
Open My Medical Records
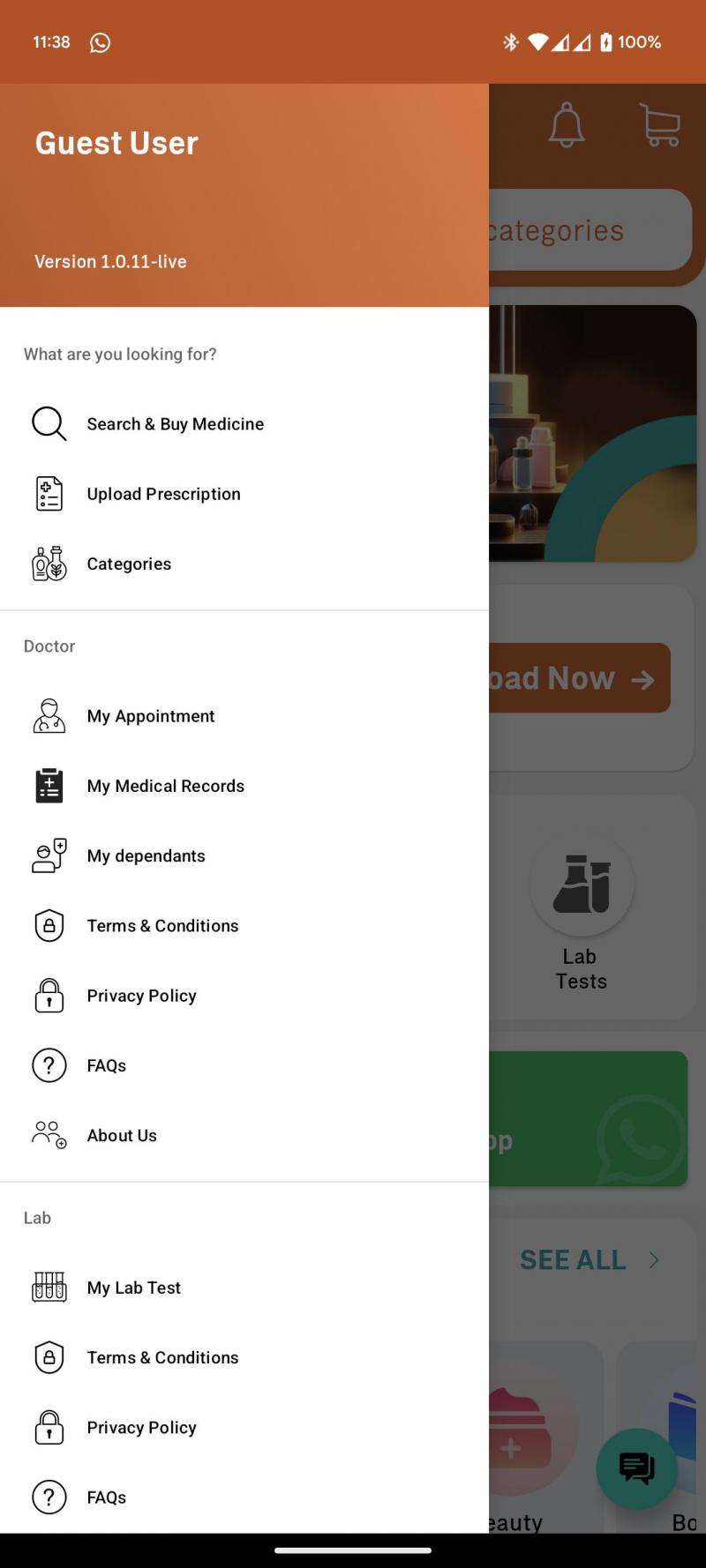(165, 786)
